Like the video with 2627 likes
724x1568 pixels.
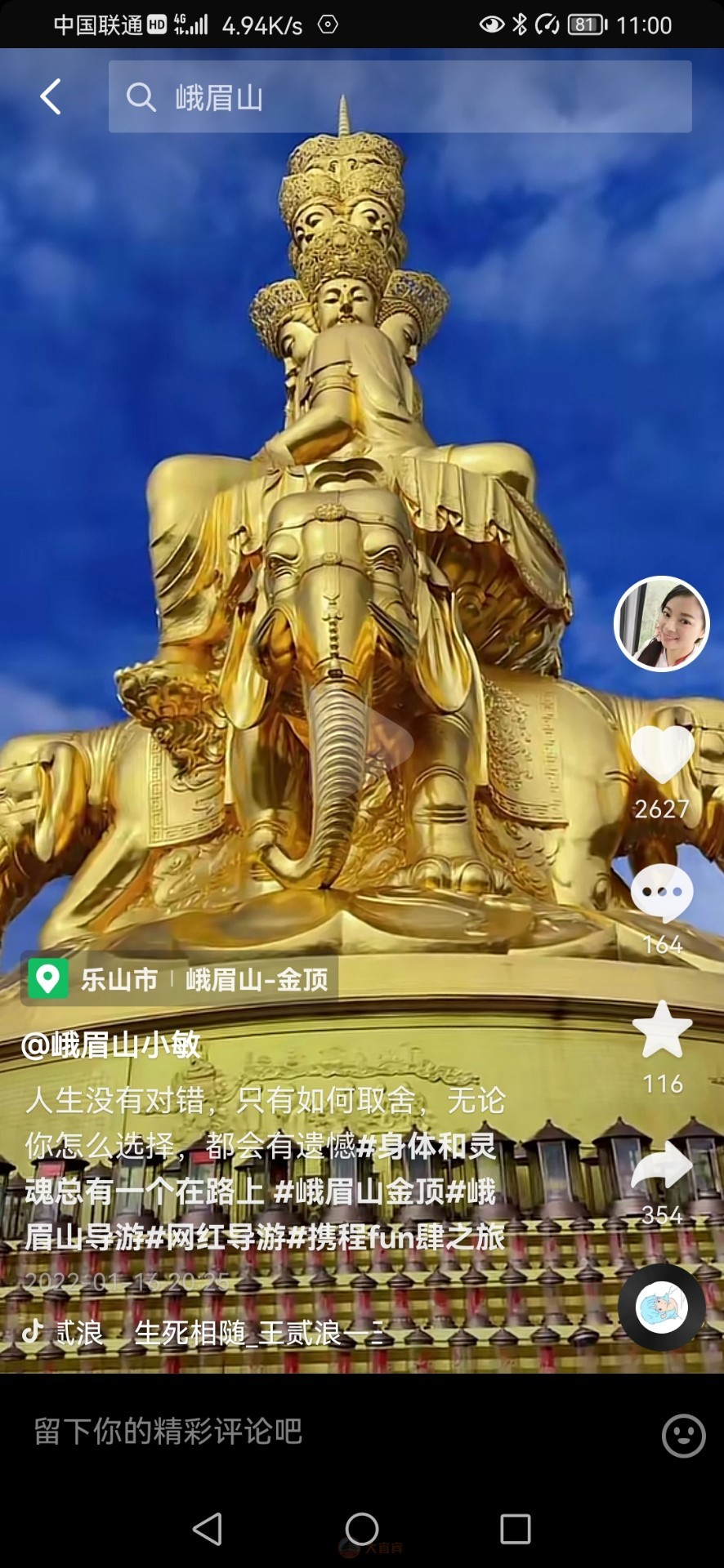662,755
